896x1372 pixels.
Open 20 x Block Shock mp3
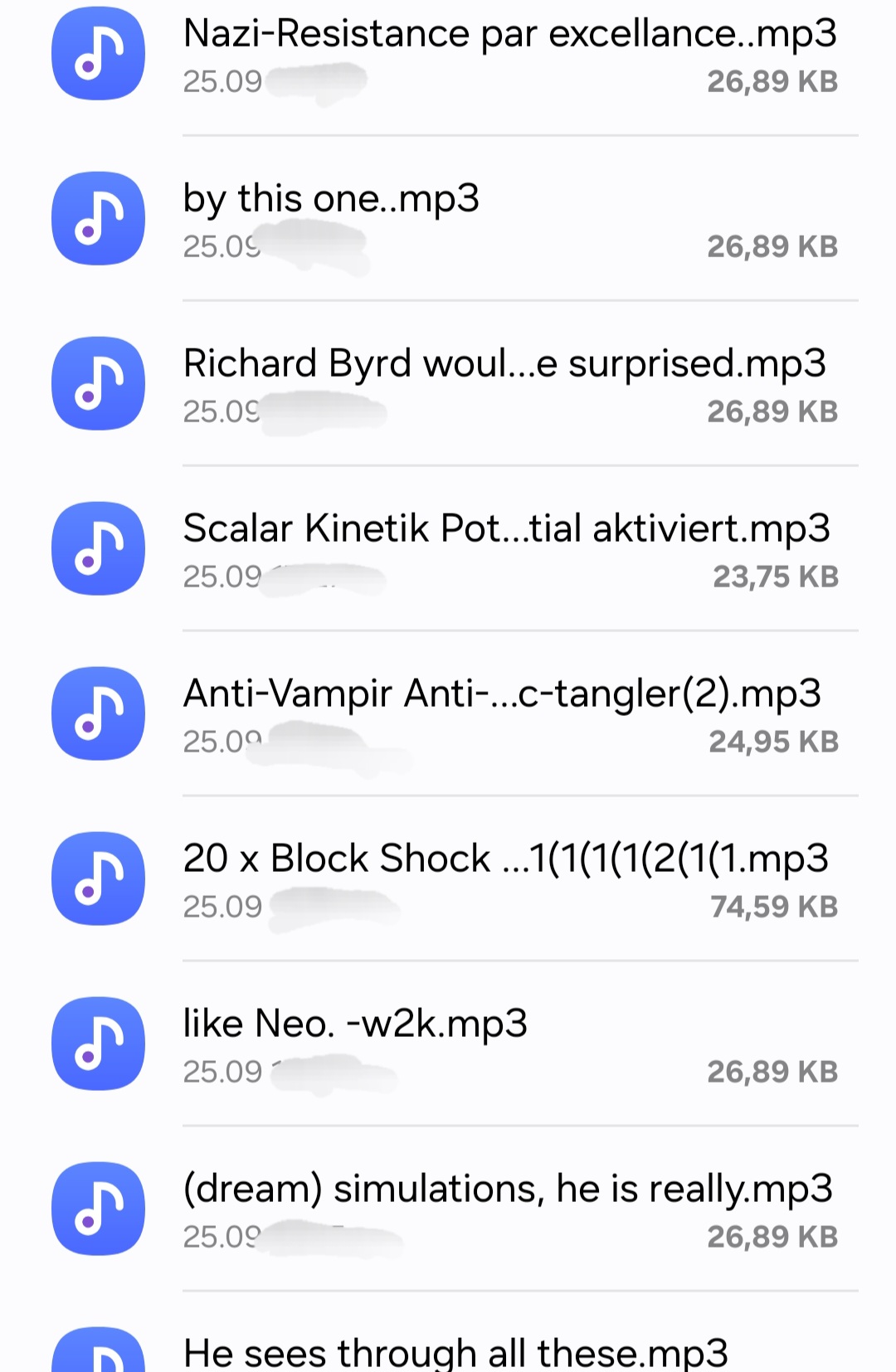click(505, 859)
